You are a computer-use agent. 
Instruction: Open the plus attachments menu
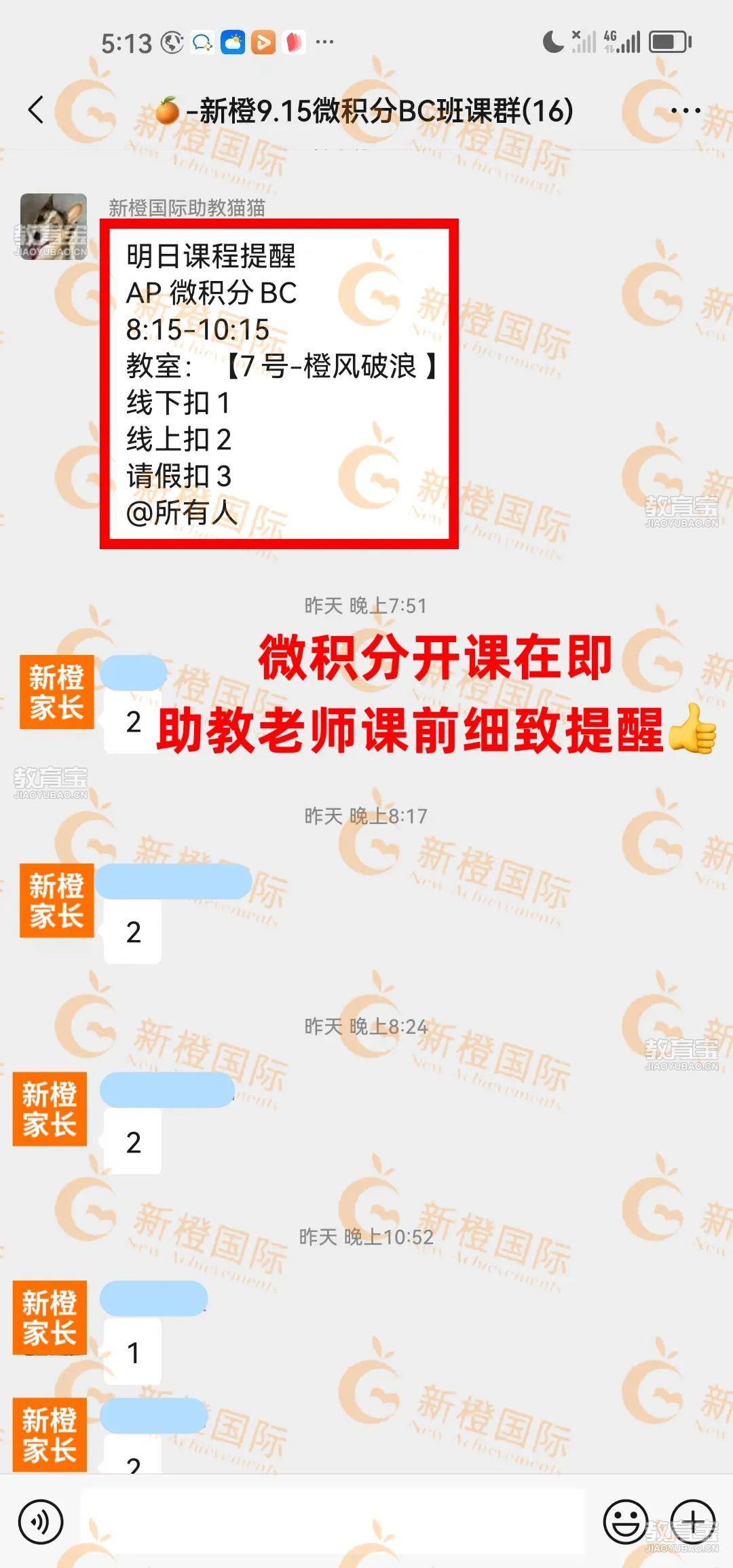coord(692,1522)
